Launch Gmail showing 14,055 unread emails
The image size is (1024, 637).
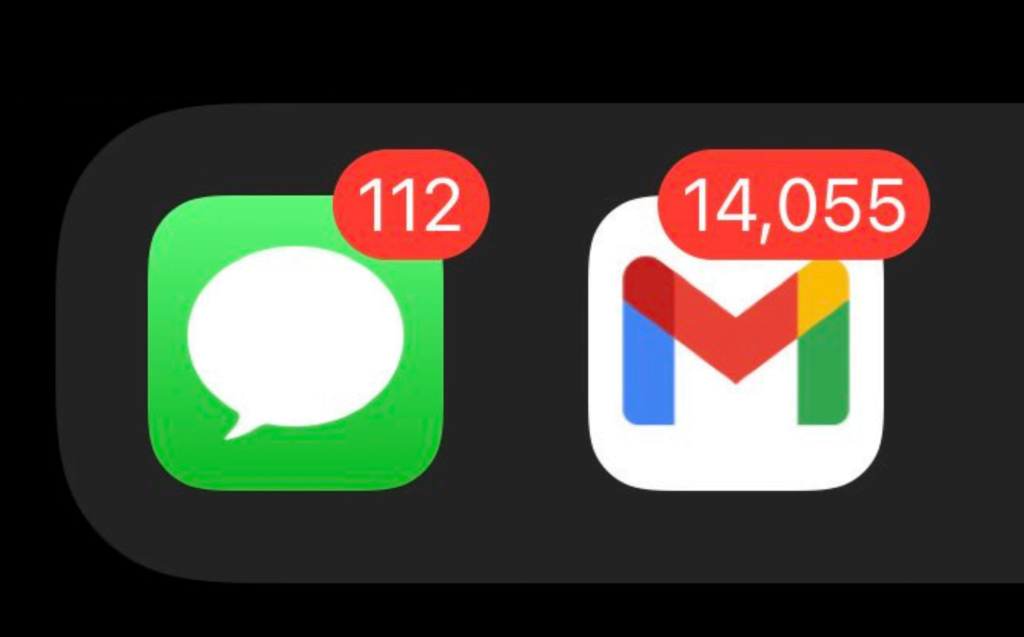click(736, 345)
